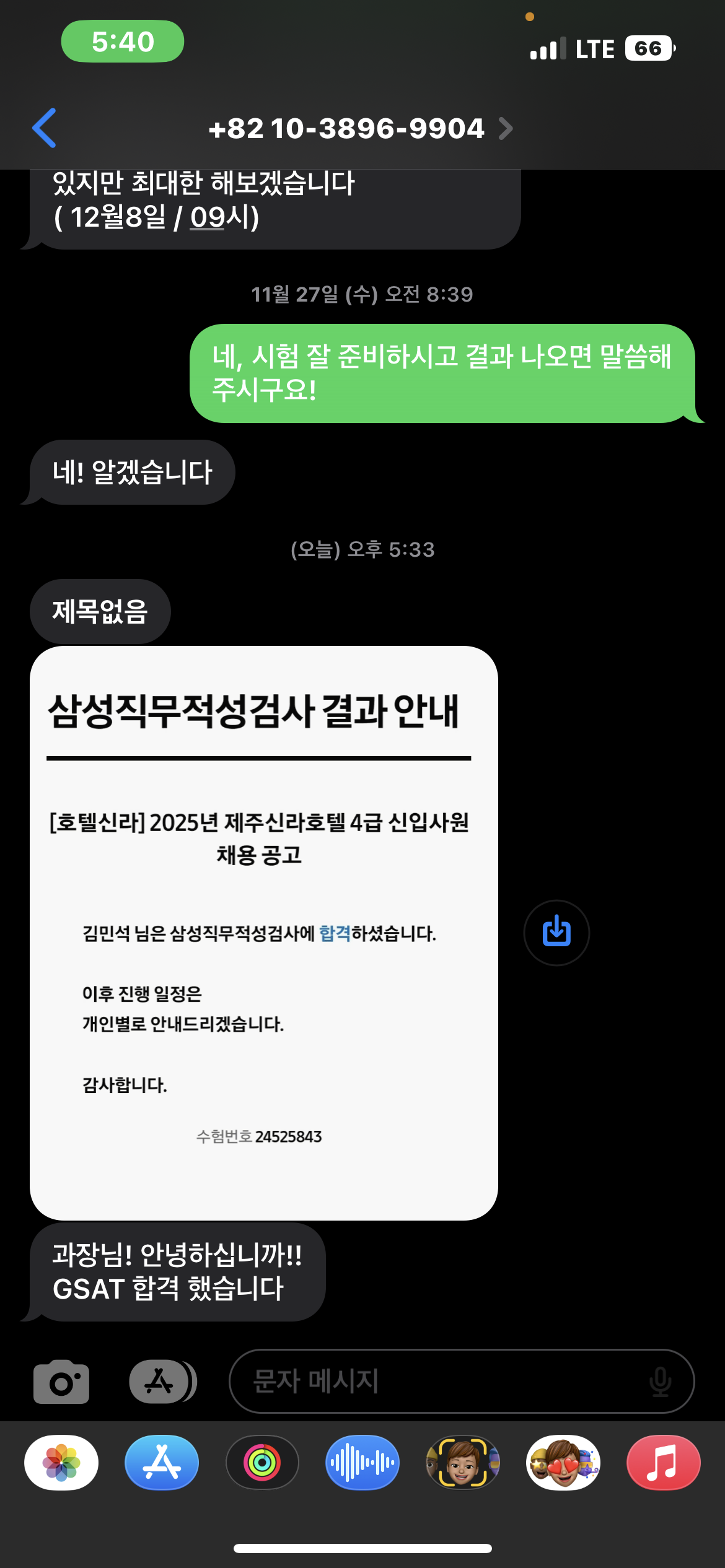Go back to the messages list
The height and width of the screenshot is (1568, 725).
pos(45,128)
